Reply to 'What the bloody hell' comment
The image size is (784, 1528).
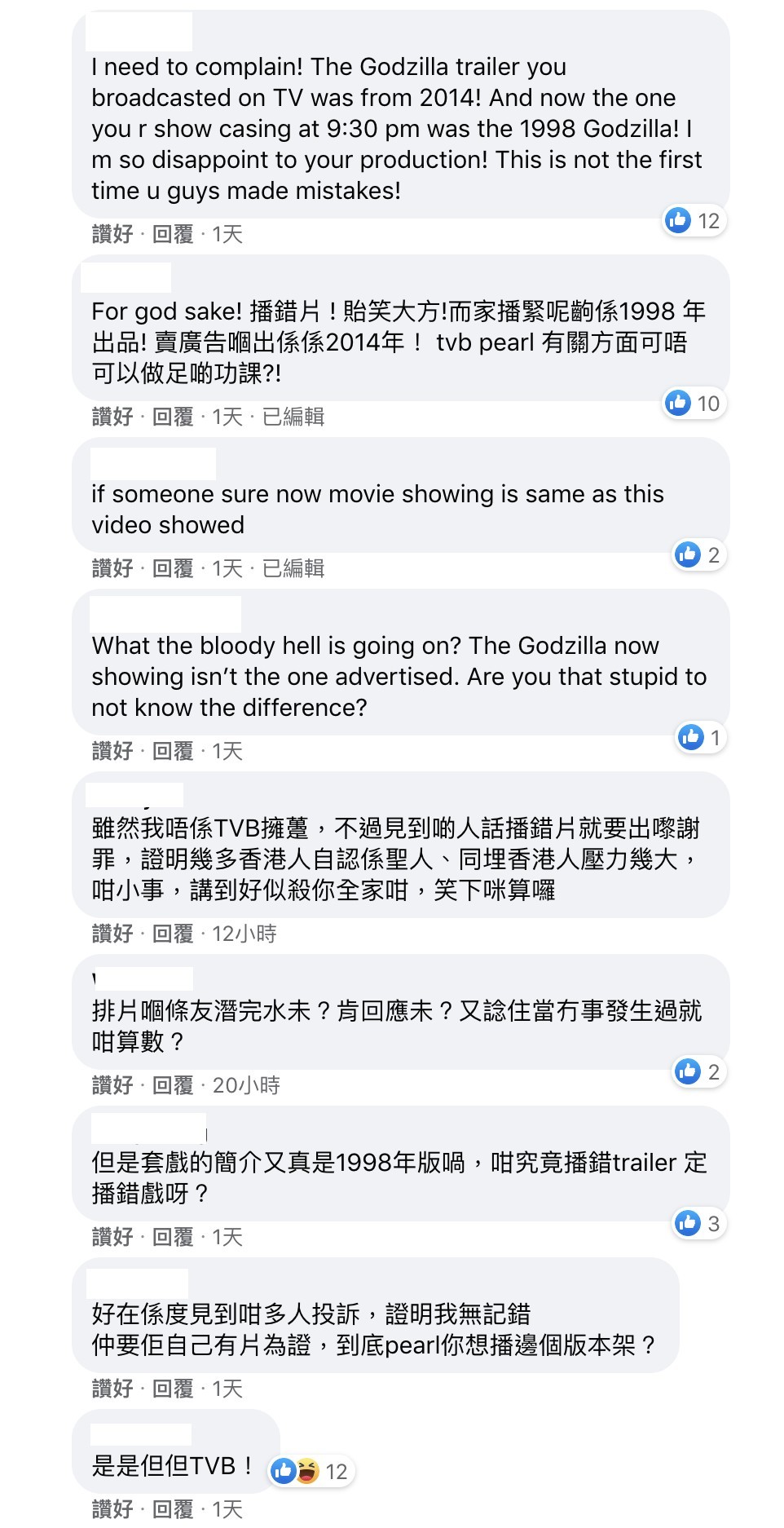coord(173,752)
